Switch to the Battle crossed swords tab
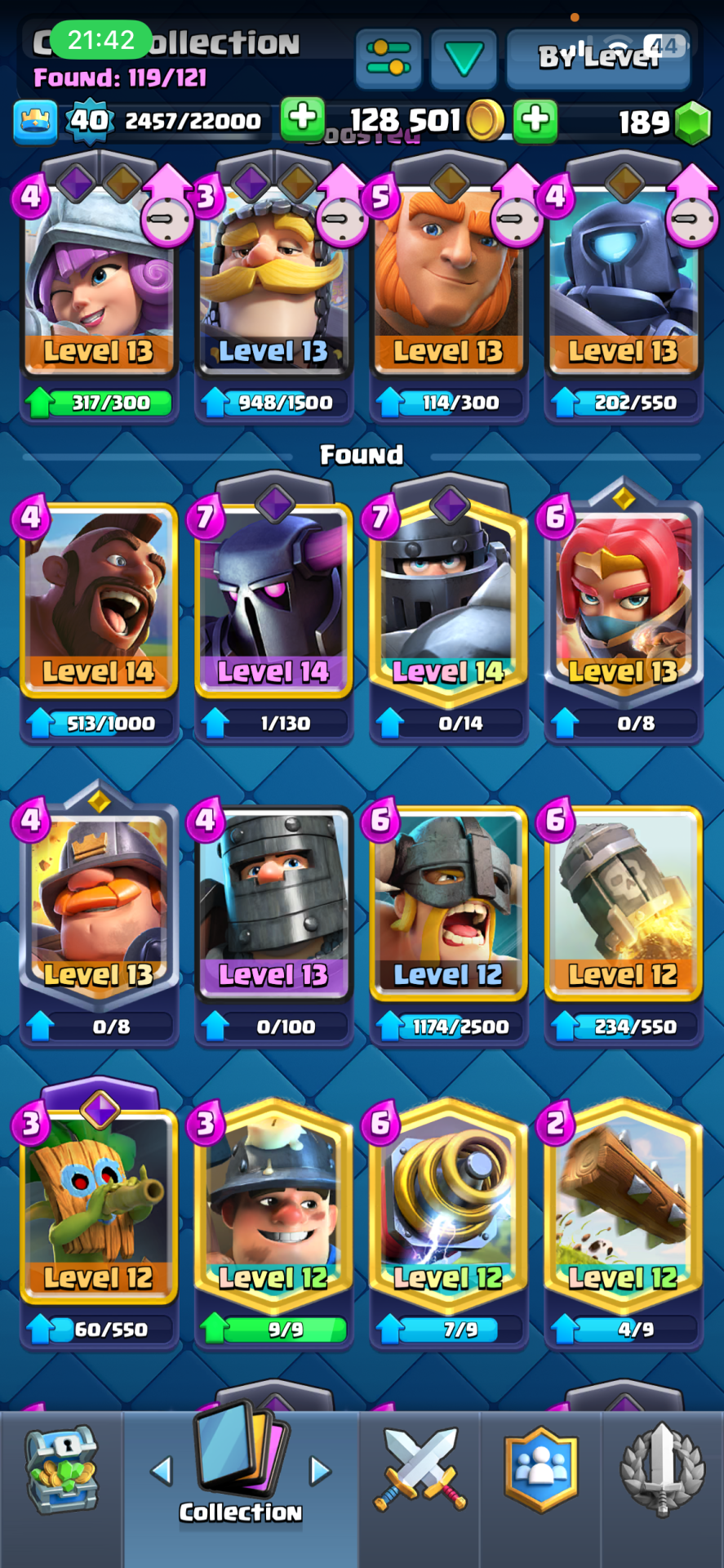The height and width of the screenshot is (1568, 724). click(x=420, y=1470)
